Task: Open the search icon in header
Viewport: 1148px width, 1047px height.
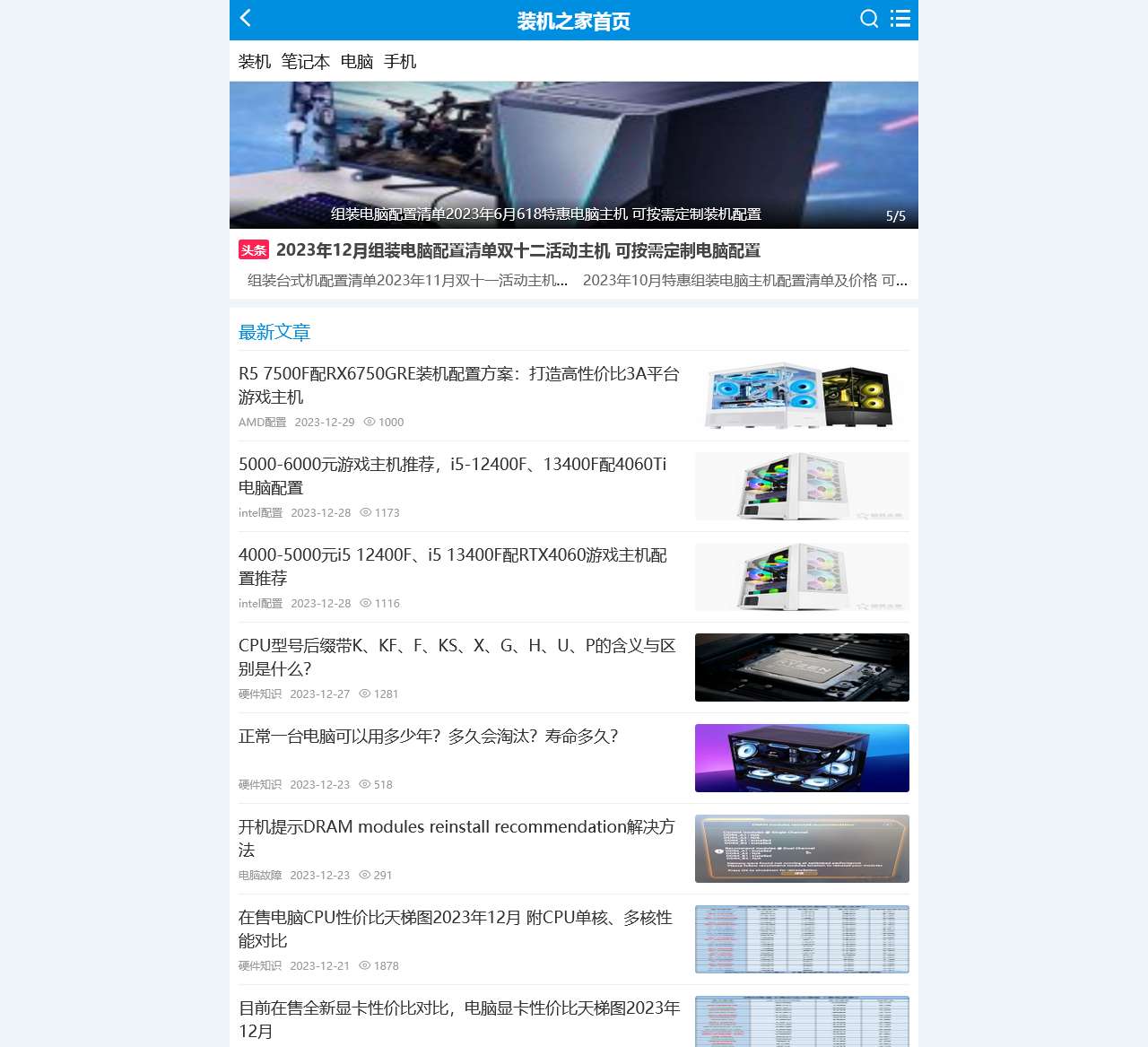Action: click(x=868, y=19)
